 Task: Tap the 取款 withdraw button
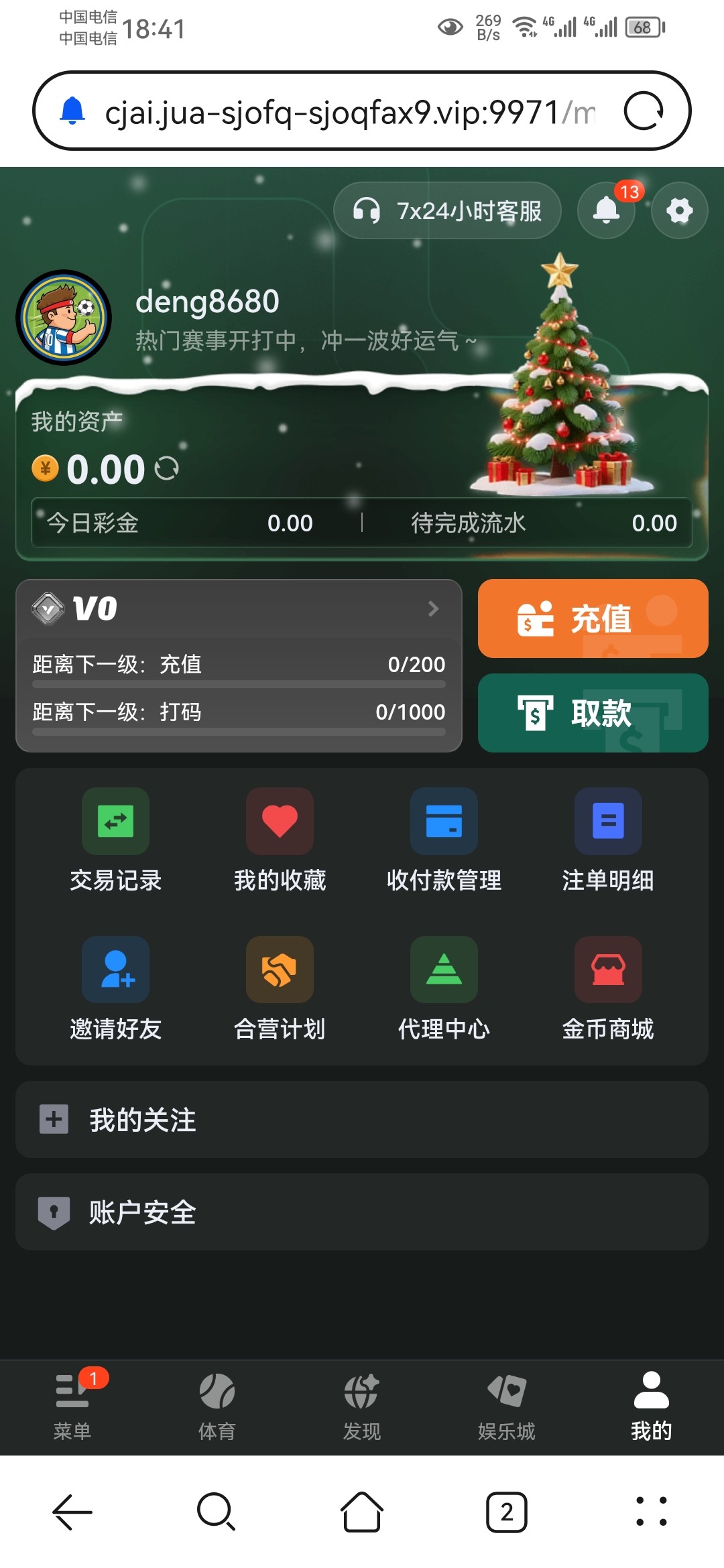593,713
